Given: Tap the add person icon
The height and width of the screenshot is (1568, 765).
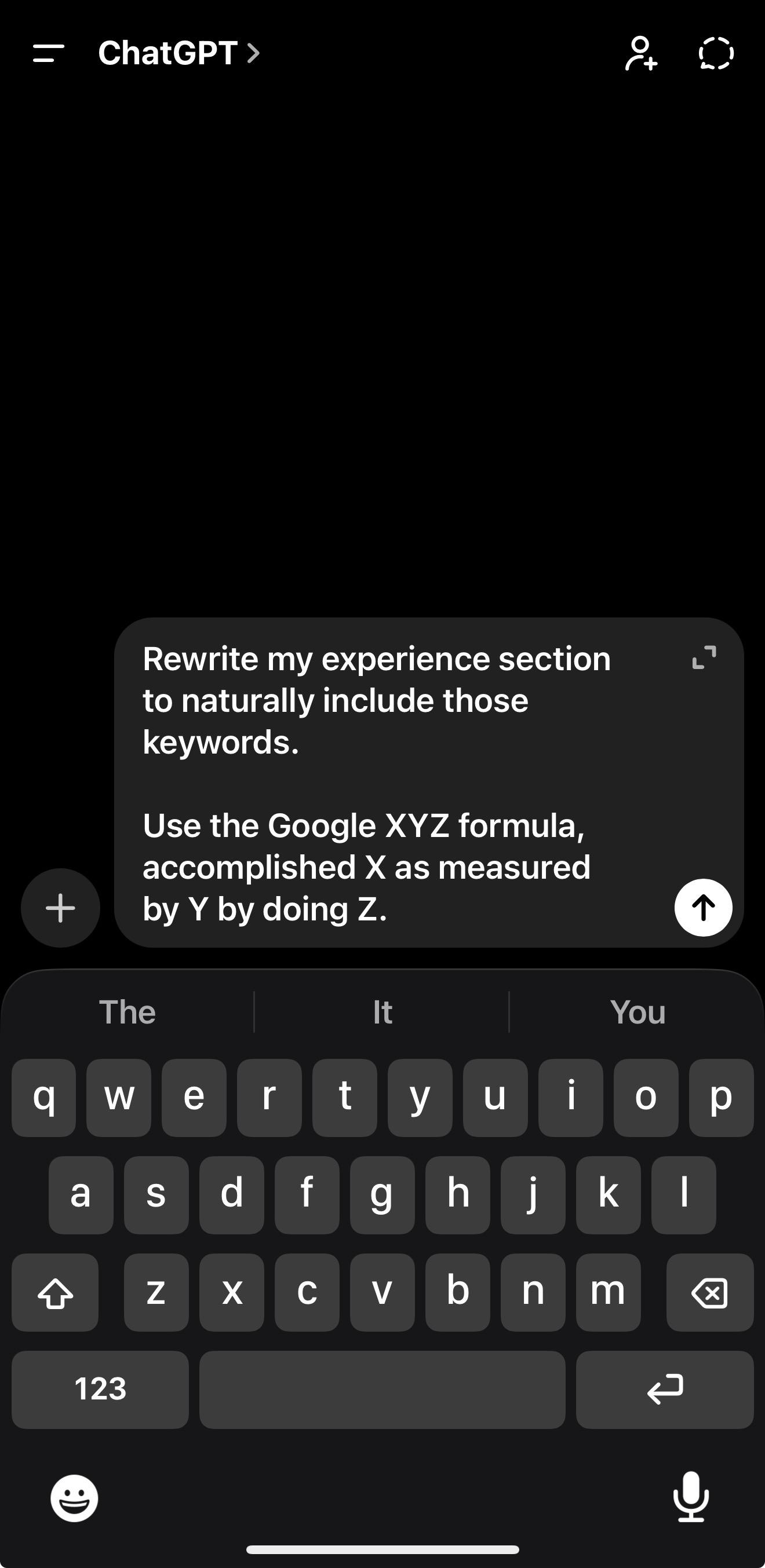Looking at the screenshot, I should 641,53.
